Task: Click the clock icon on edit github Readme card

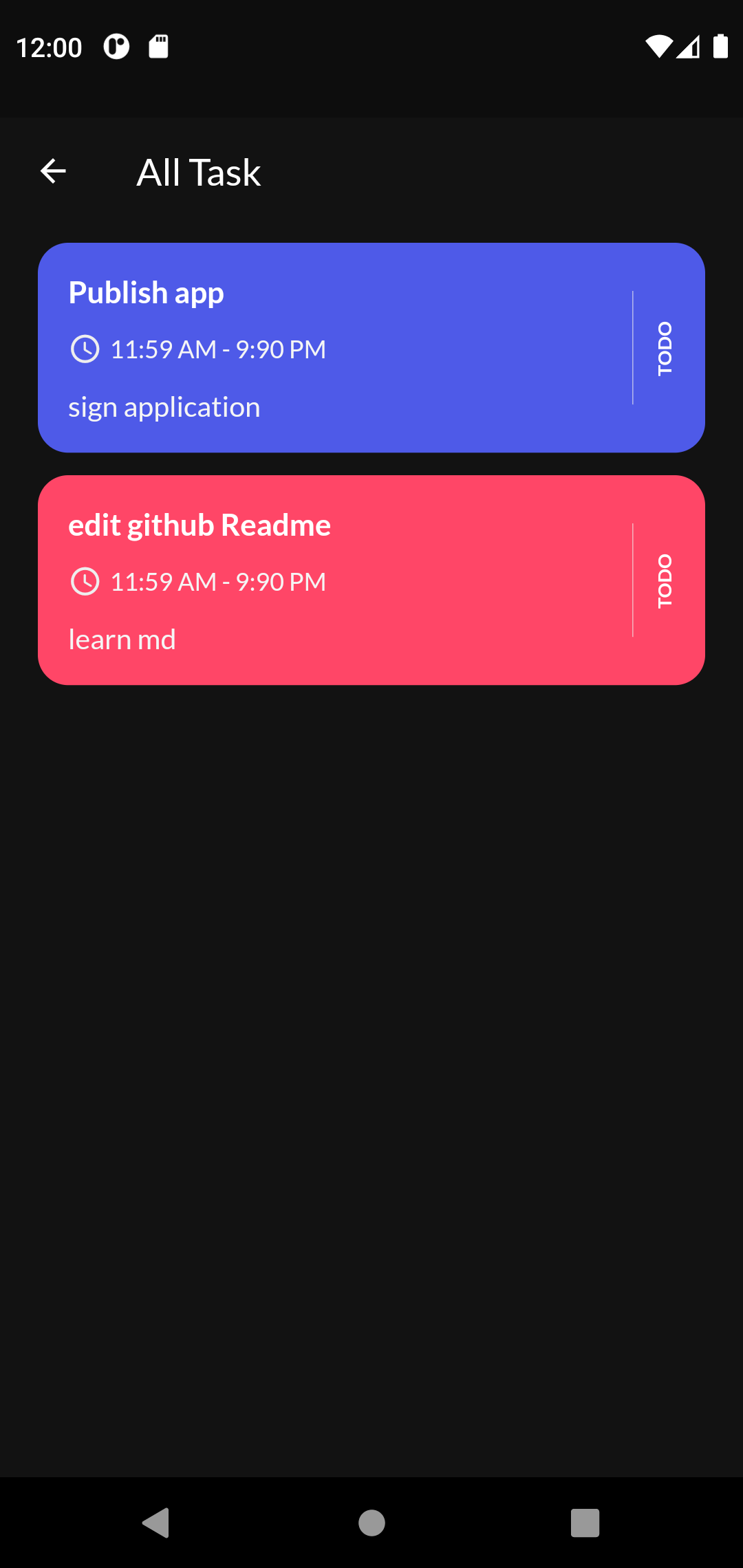Action: 84,581
